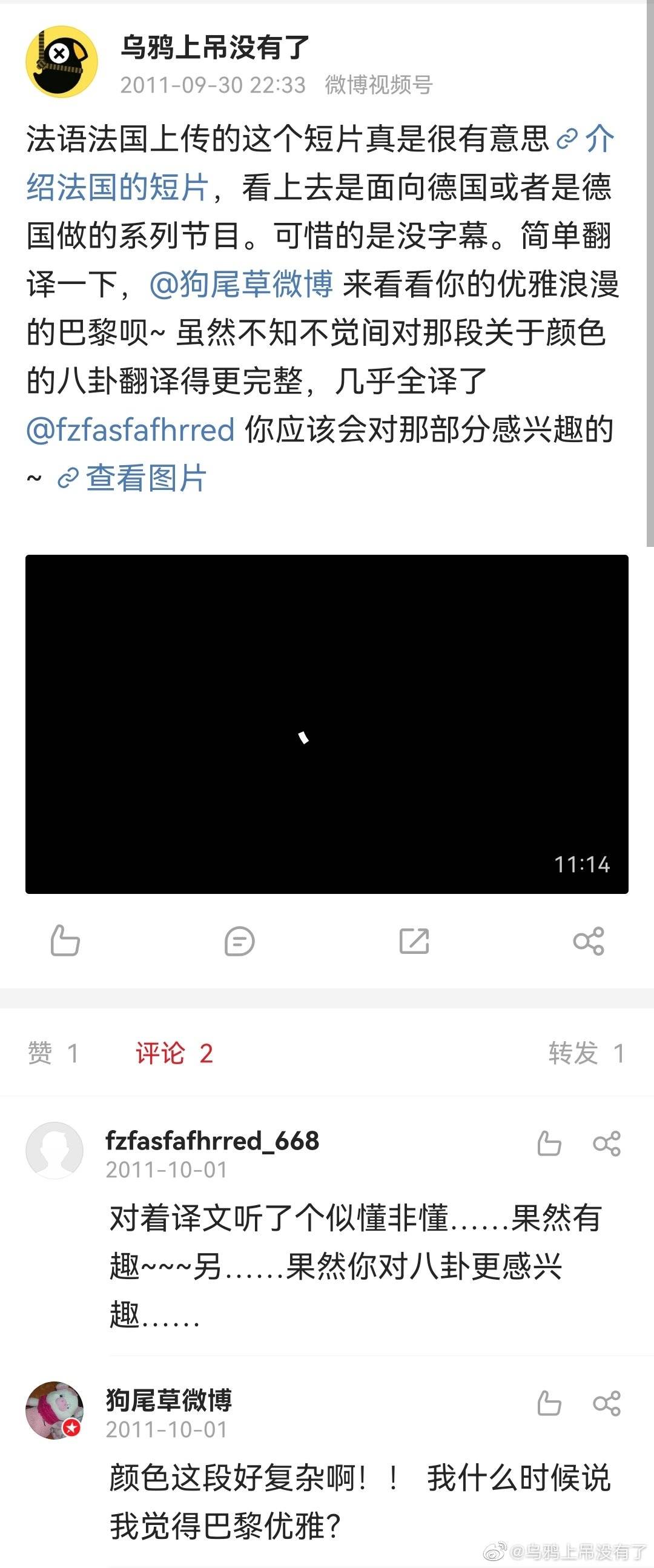Share the post via share icon

pos(588,941)
